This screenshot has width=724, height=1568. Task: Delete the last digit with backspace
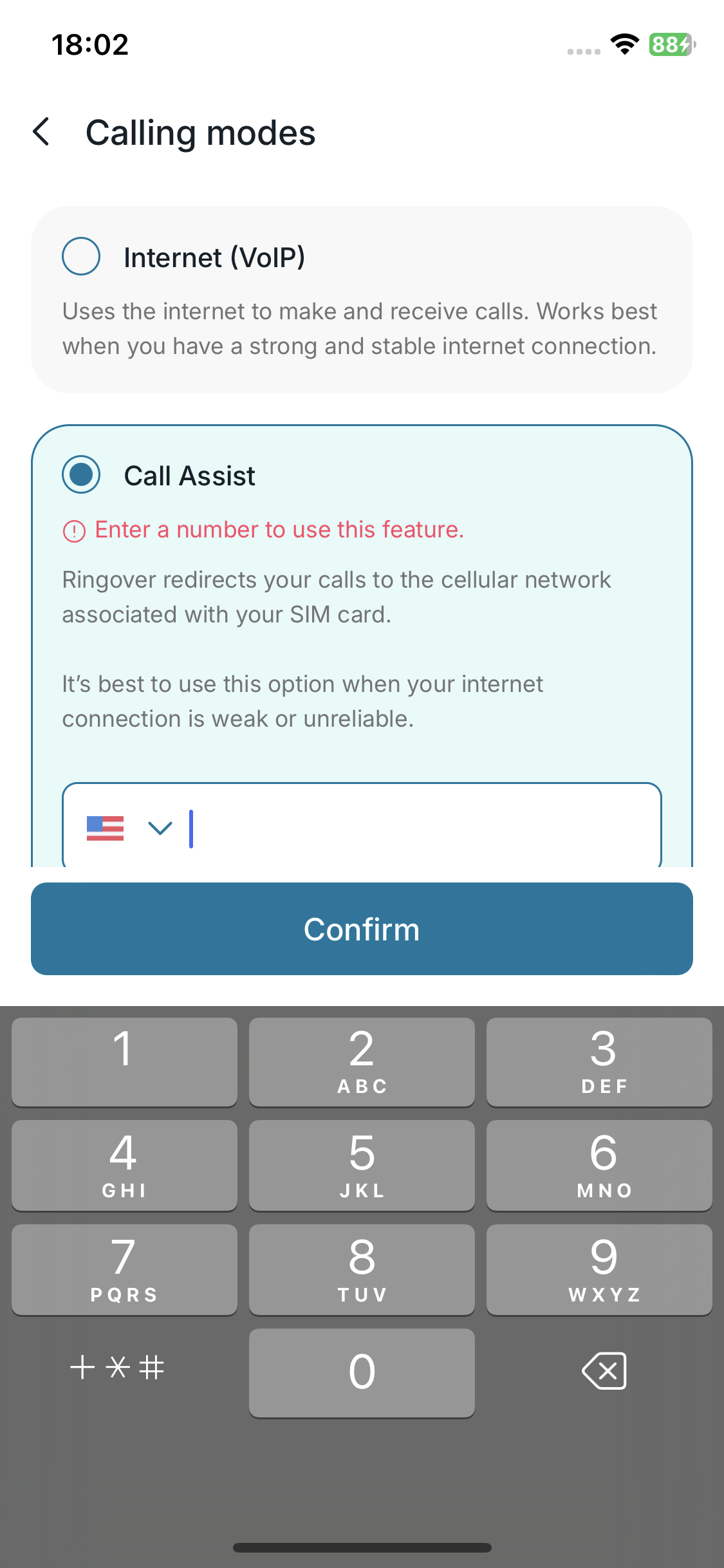click(x=604, y=1371)
